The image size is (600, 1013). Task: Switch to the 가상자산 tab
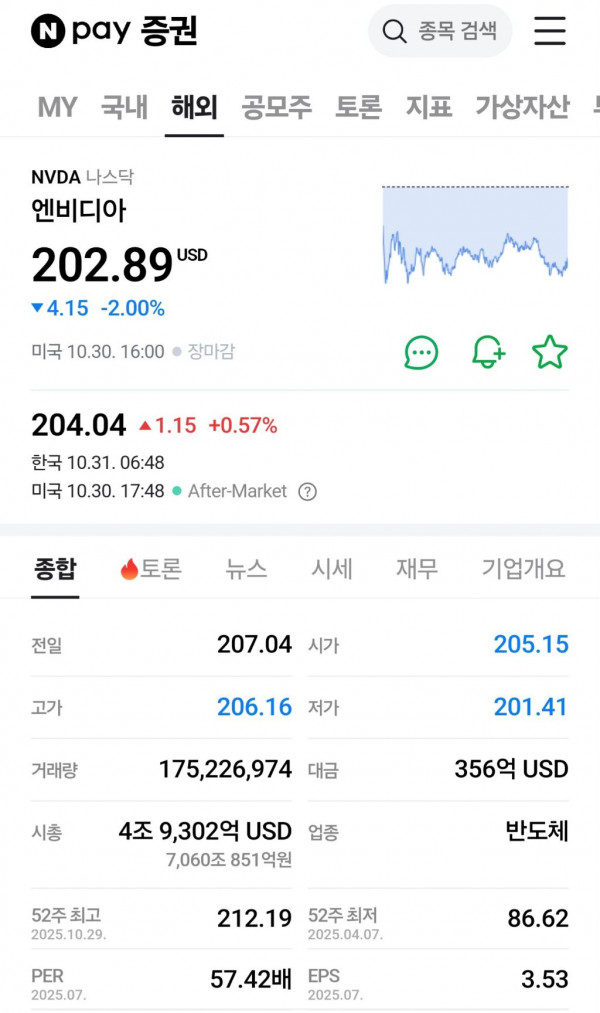click(521, 107)
